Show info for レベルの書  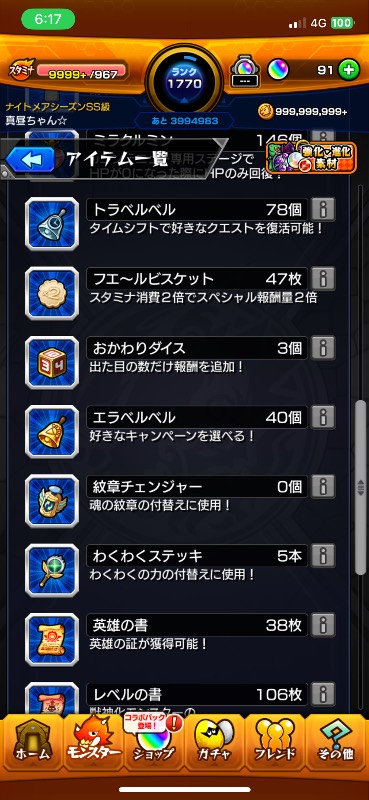click(323, 695)
